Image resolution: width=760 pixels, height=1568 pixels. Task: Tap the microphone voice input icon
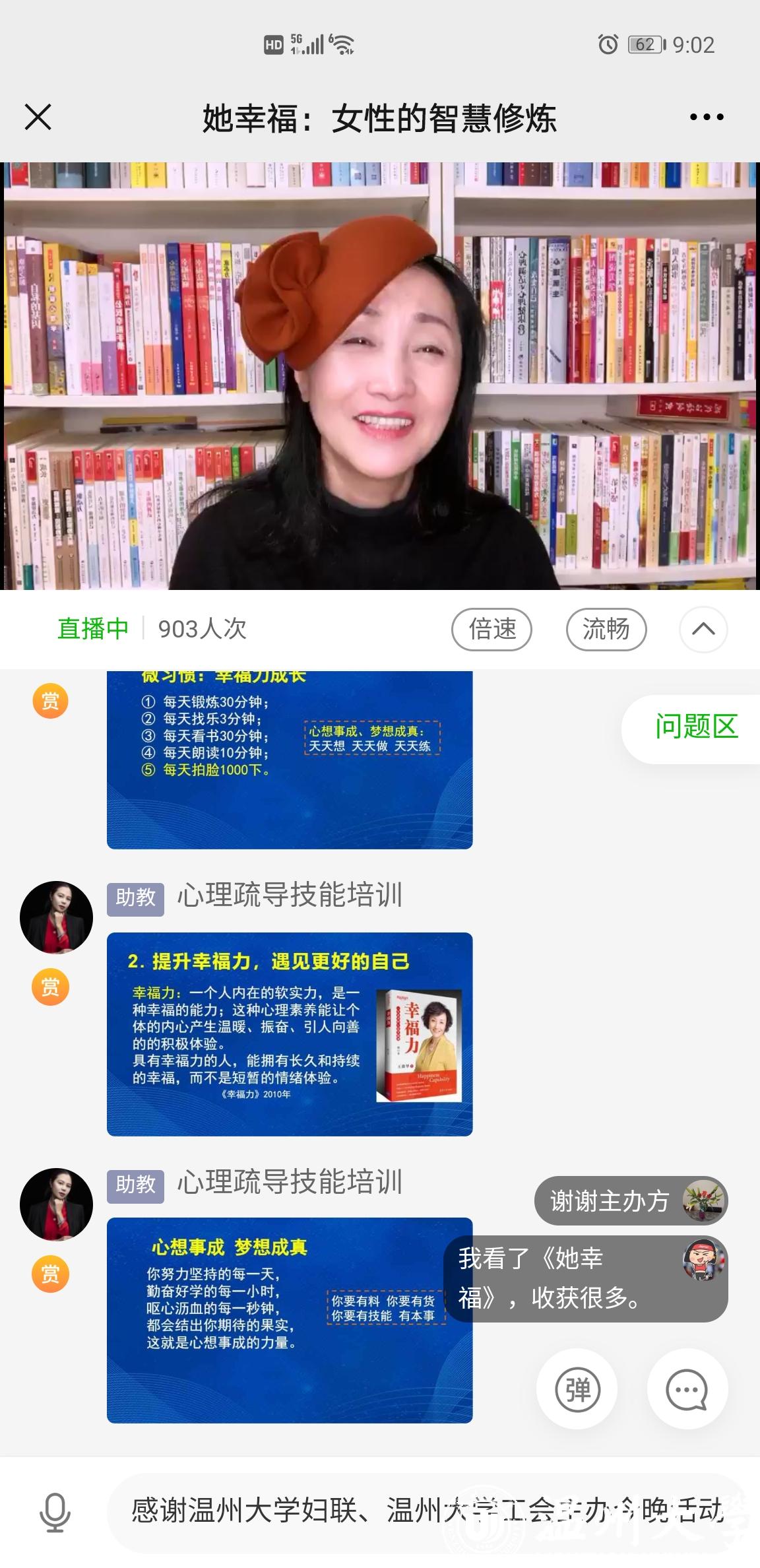[55, 1511]
